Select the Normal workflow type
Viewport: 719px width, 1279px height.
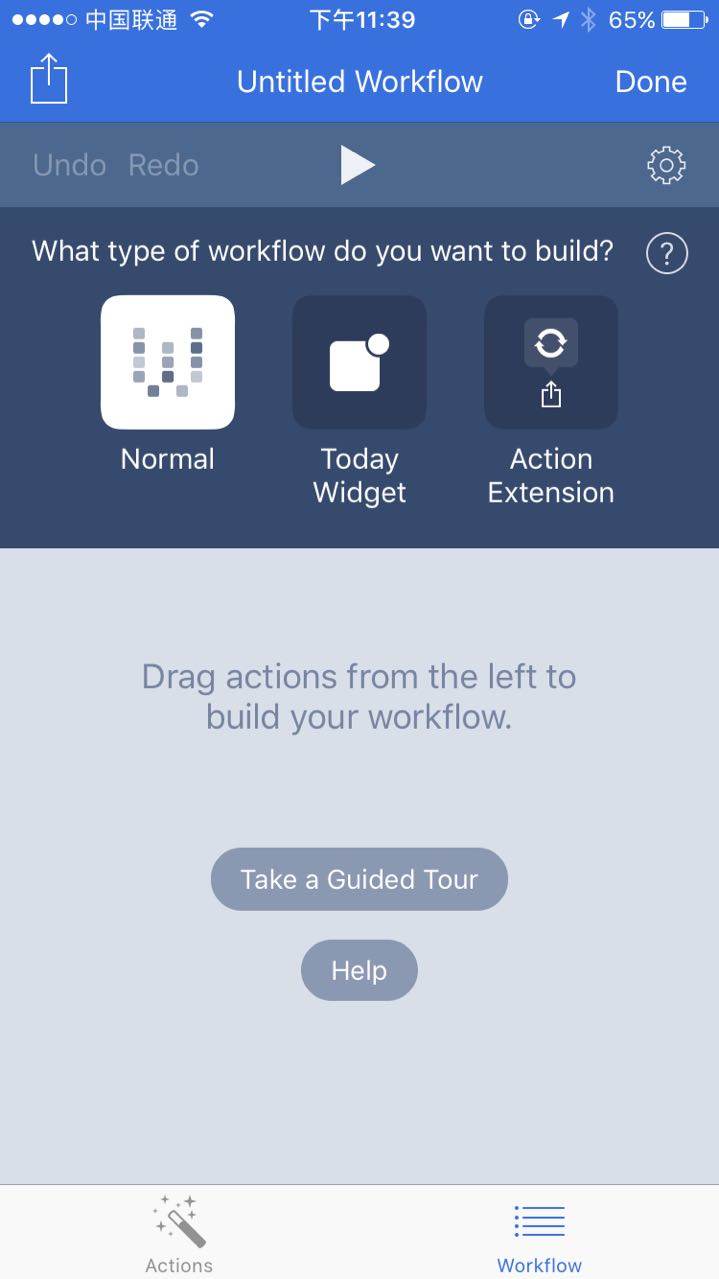pos(168,362)
